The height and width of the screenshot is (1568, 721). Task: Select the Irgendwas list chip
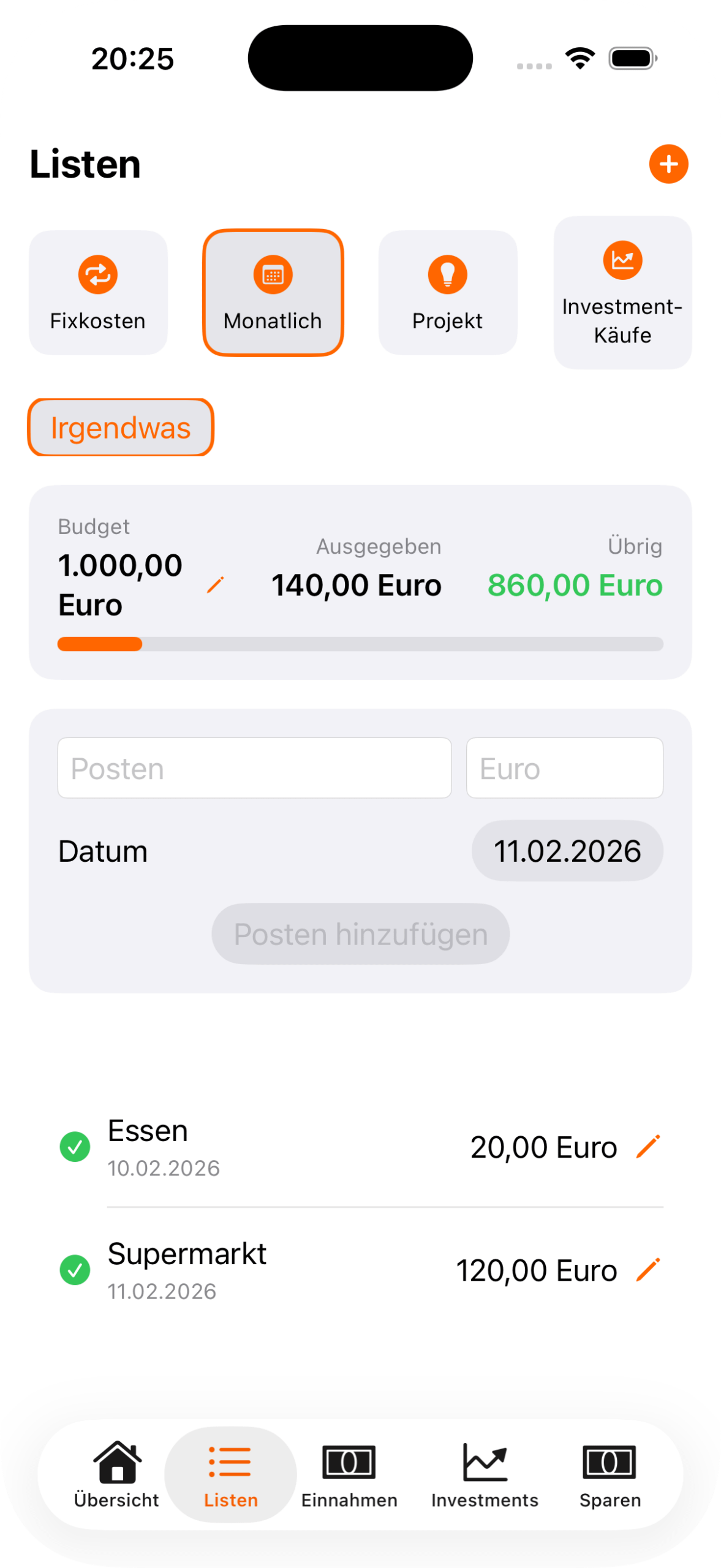point(121,428)
